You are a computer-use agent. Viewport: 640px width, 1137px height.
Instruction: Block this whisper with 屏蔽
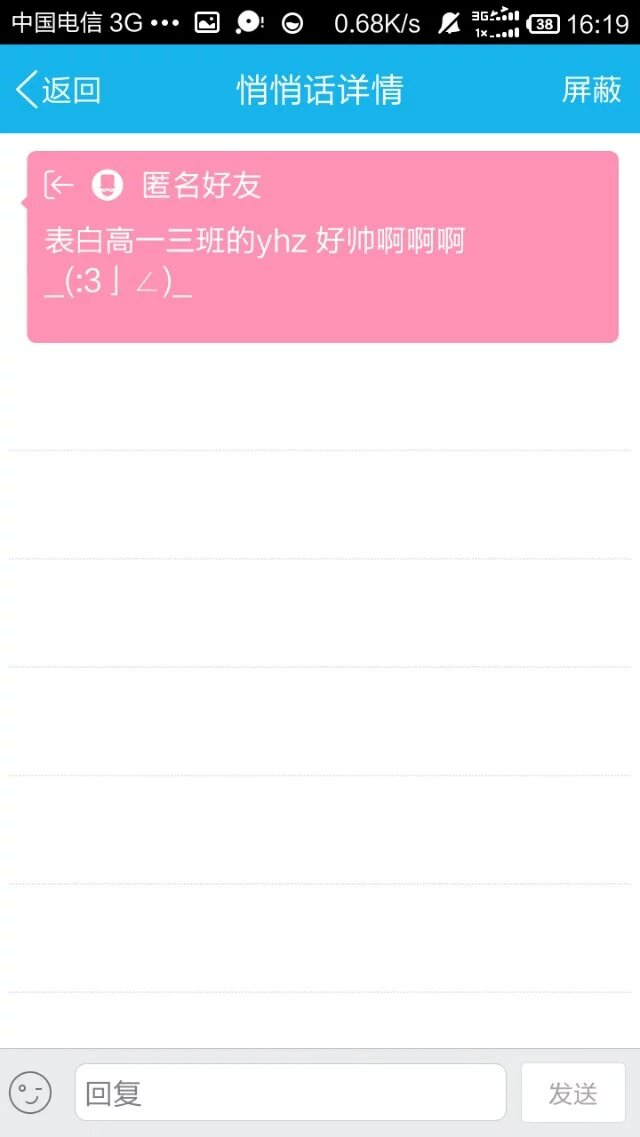[591, 90]
